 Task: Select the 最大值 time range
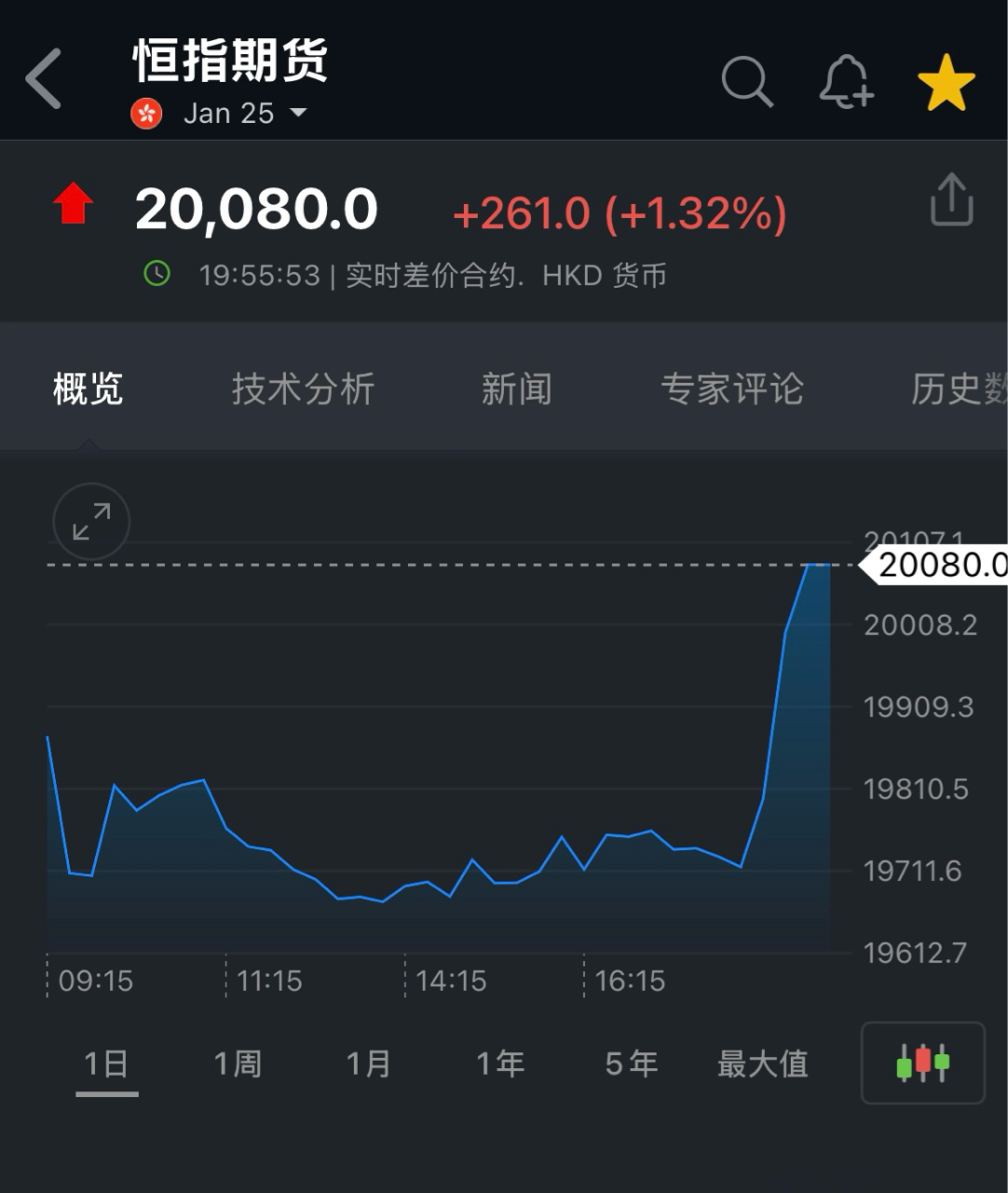(762, 1063)
